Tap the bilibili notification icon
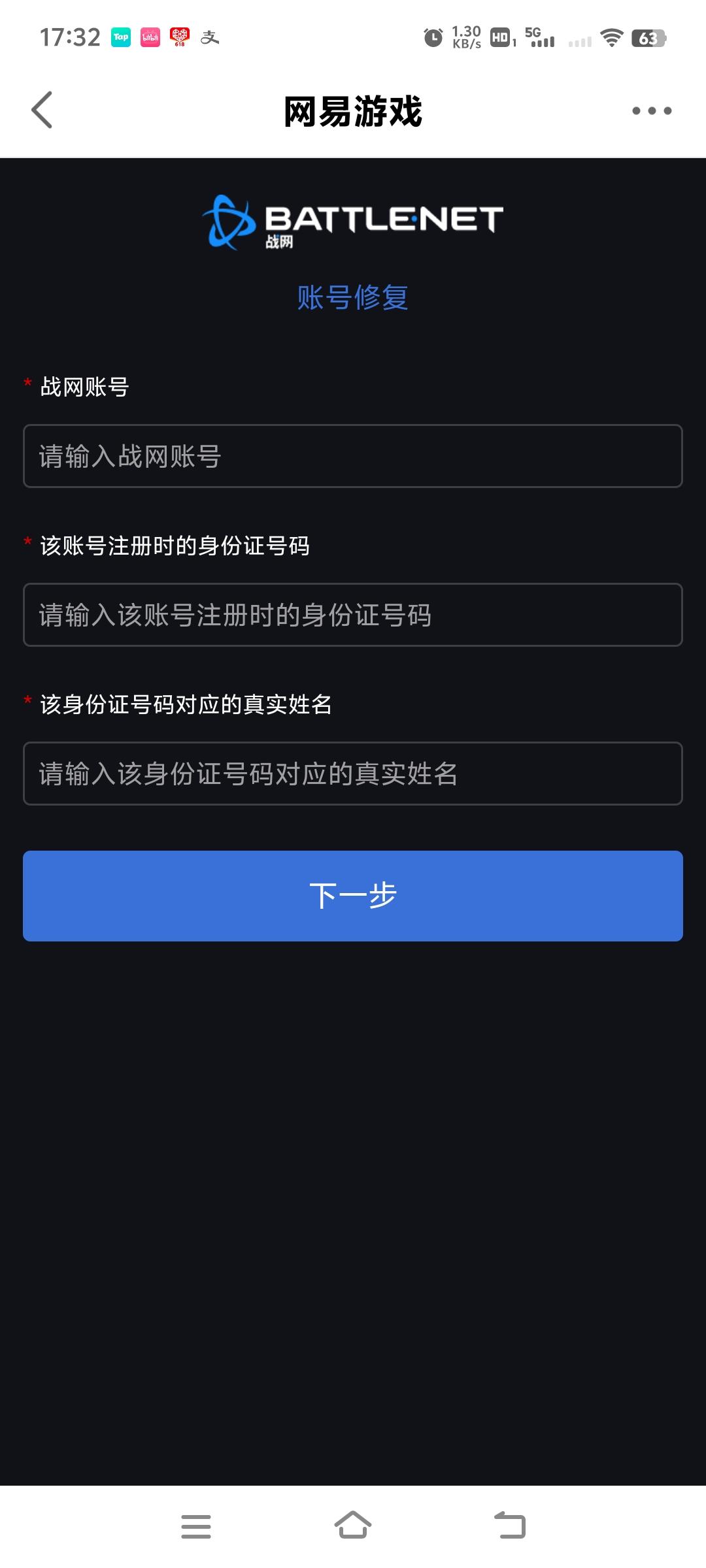The width and height of the screenshot is (706, 1568). (149, 38)
